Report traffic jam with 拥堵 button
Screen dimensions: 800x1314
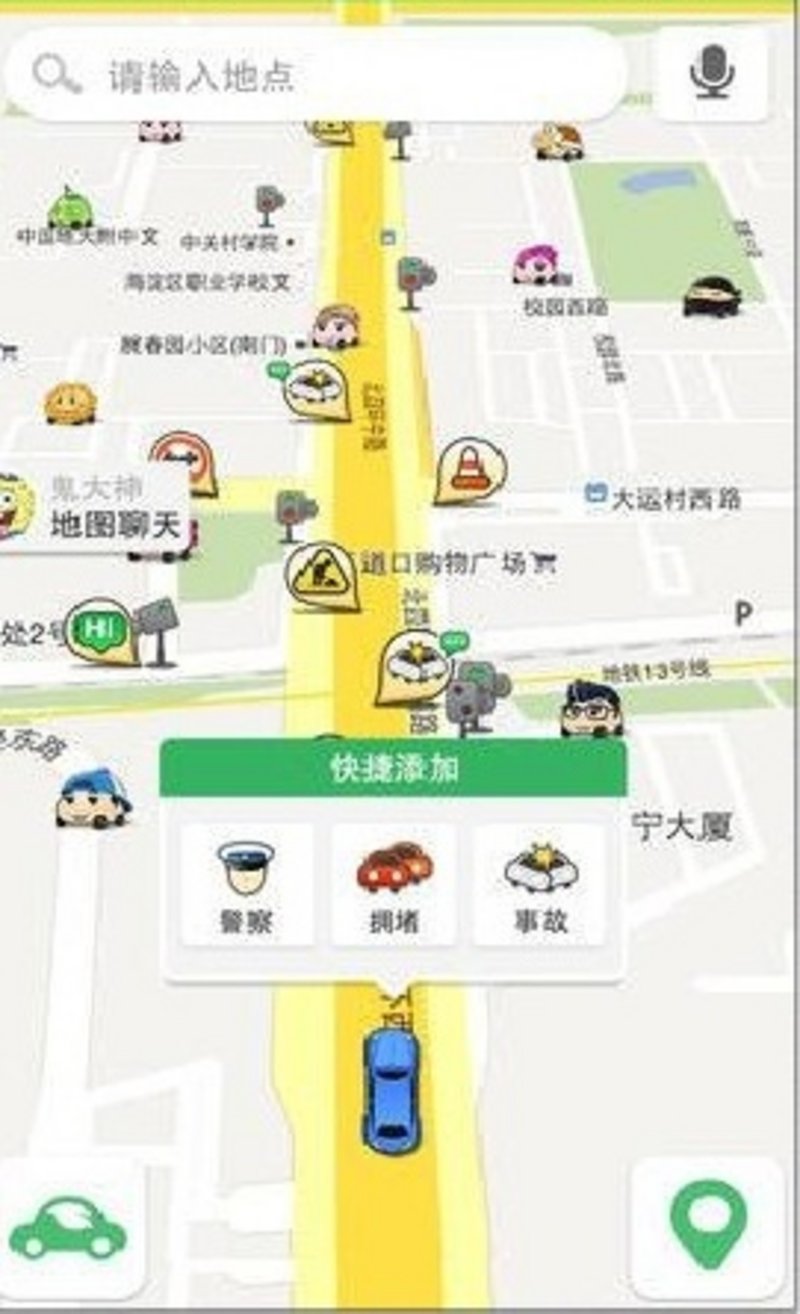[x=393, y=886]
